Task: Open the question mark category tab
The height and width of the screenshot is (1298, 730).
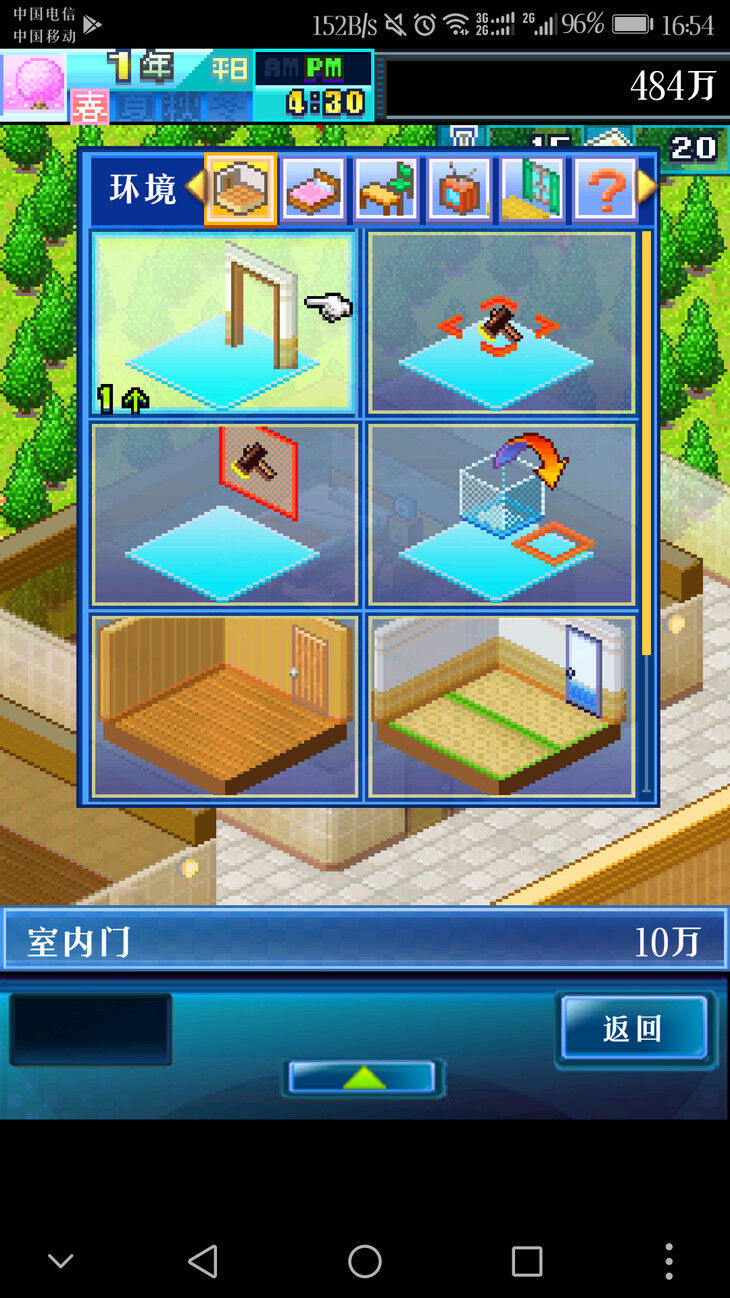Action: (x=604, y=189)
